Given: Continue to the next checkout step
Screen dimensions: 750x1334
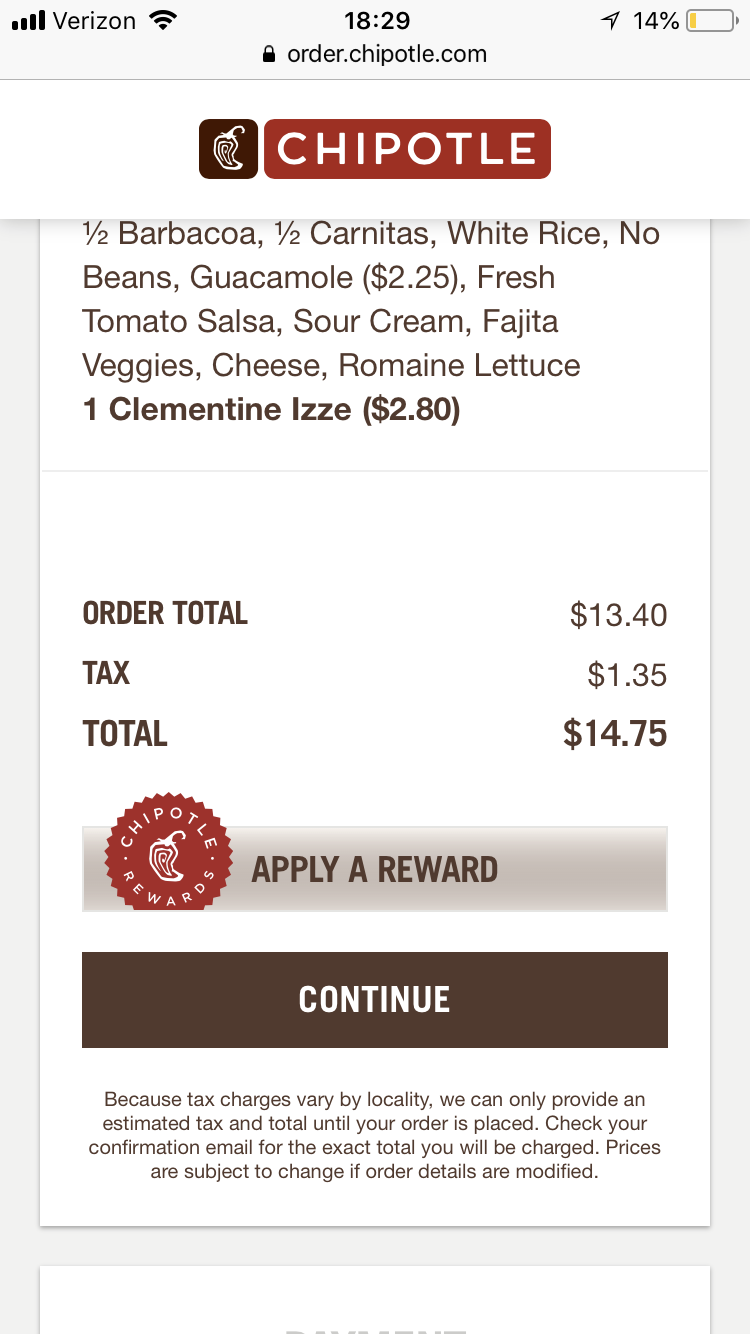Looking at the screenshot, I should tap(375, 999).
